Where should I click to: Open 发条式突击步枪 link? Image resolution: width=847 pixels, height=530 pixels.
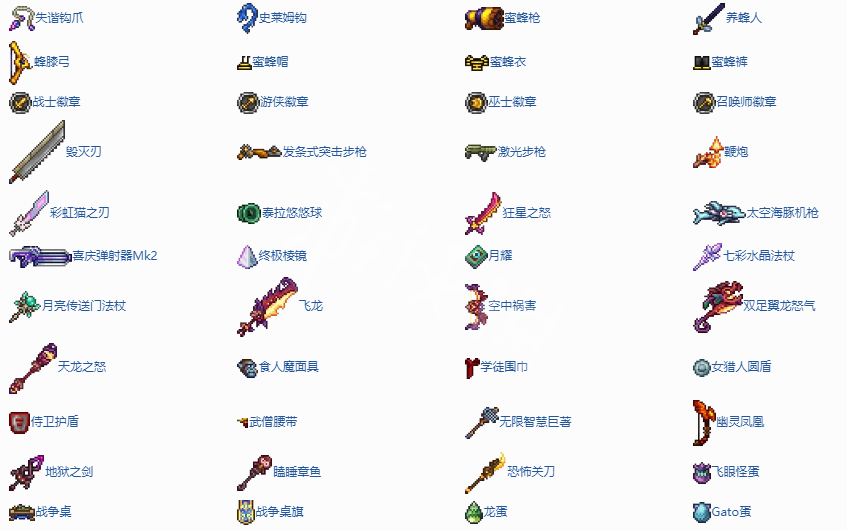pyautogui.click(x=324, y=152)
